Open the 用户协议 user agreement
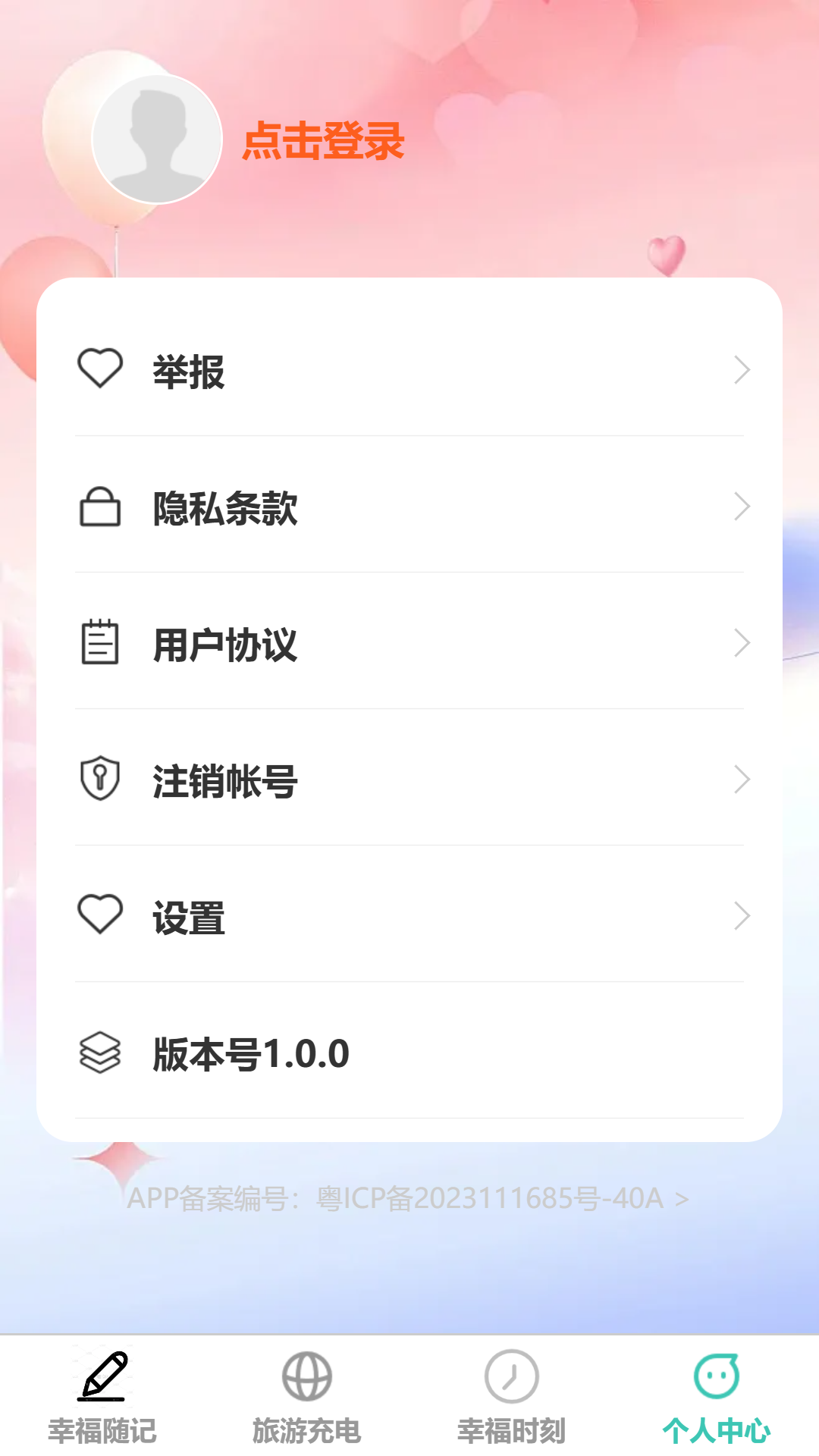 coord(409,644)
